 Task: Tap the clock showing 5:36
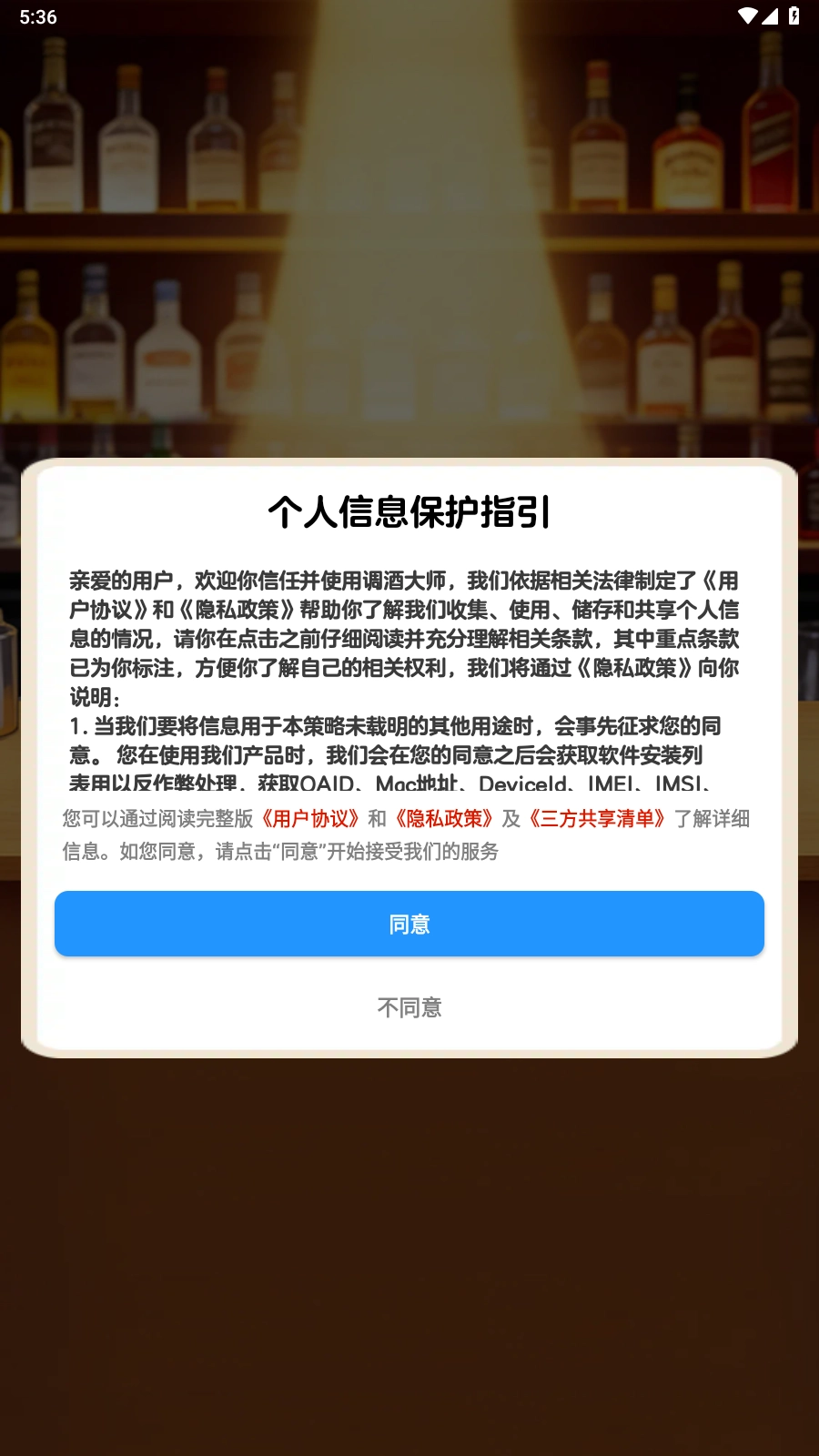click(x=38, y=15)
